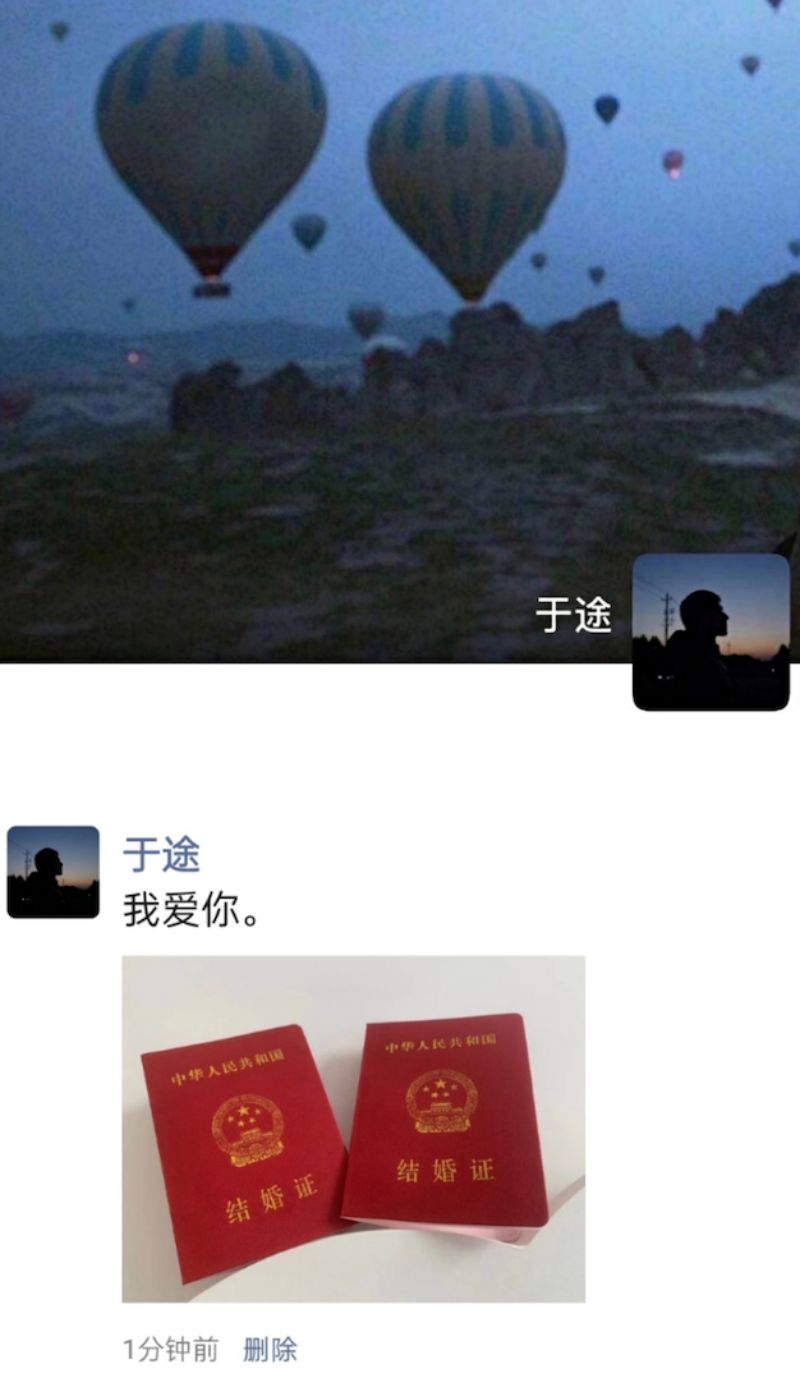Open 于途's profile from the post name
Viewport: 800px width, 1378px height.
(161, 854)
